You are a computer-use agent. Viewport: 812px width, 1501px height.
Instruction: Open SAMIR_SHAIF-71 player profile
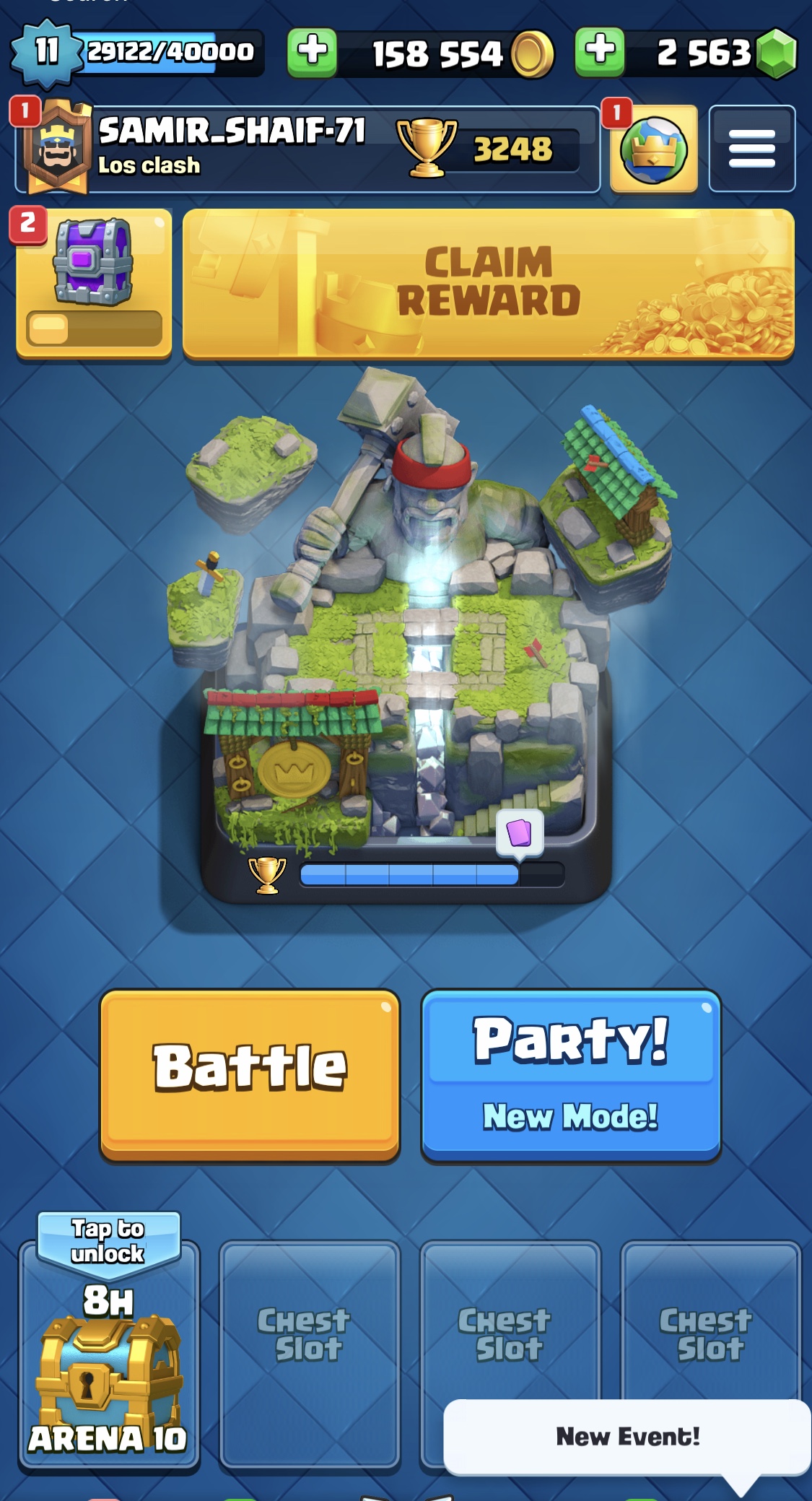point(231,148)
